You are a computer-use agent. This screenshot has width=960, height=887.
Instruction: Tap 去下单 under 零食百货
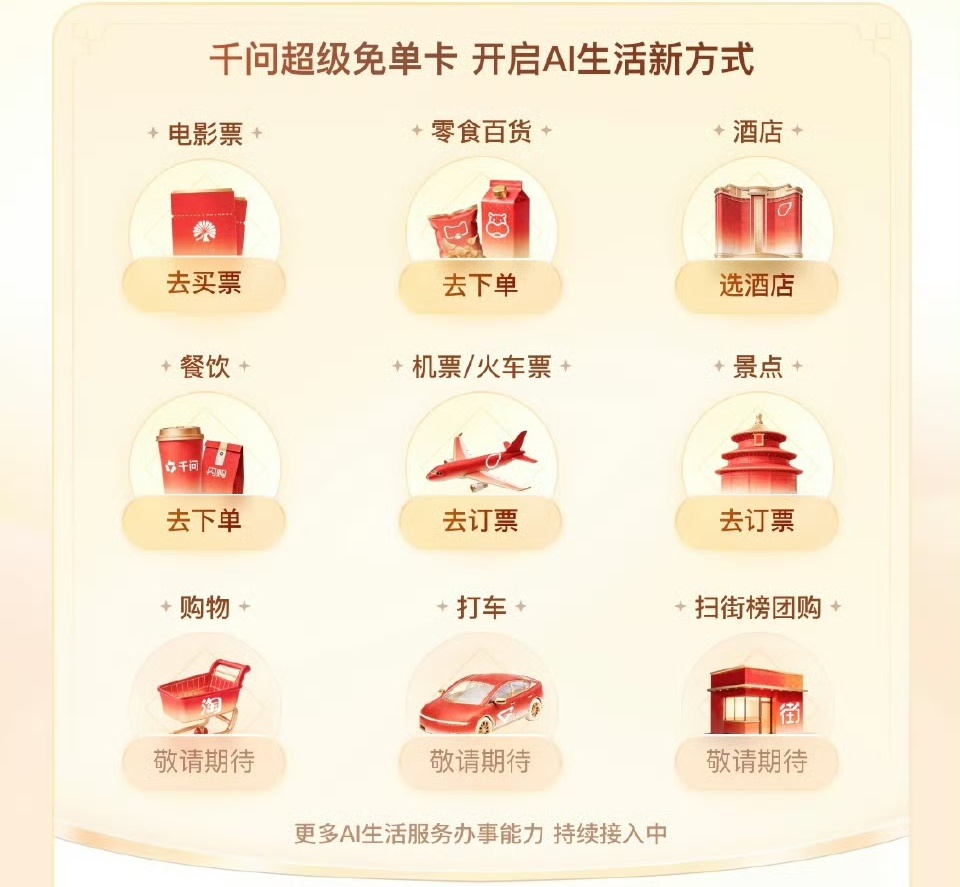(x=480, y=285)
